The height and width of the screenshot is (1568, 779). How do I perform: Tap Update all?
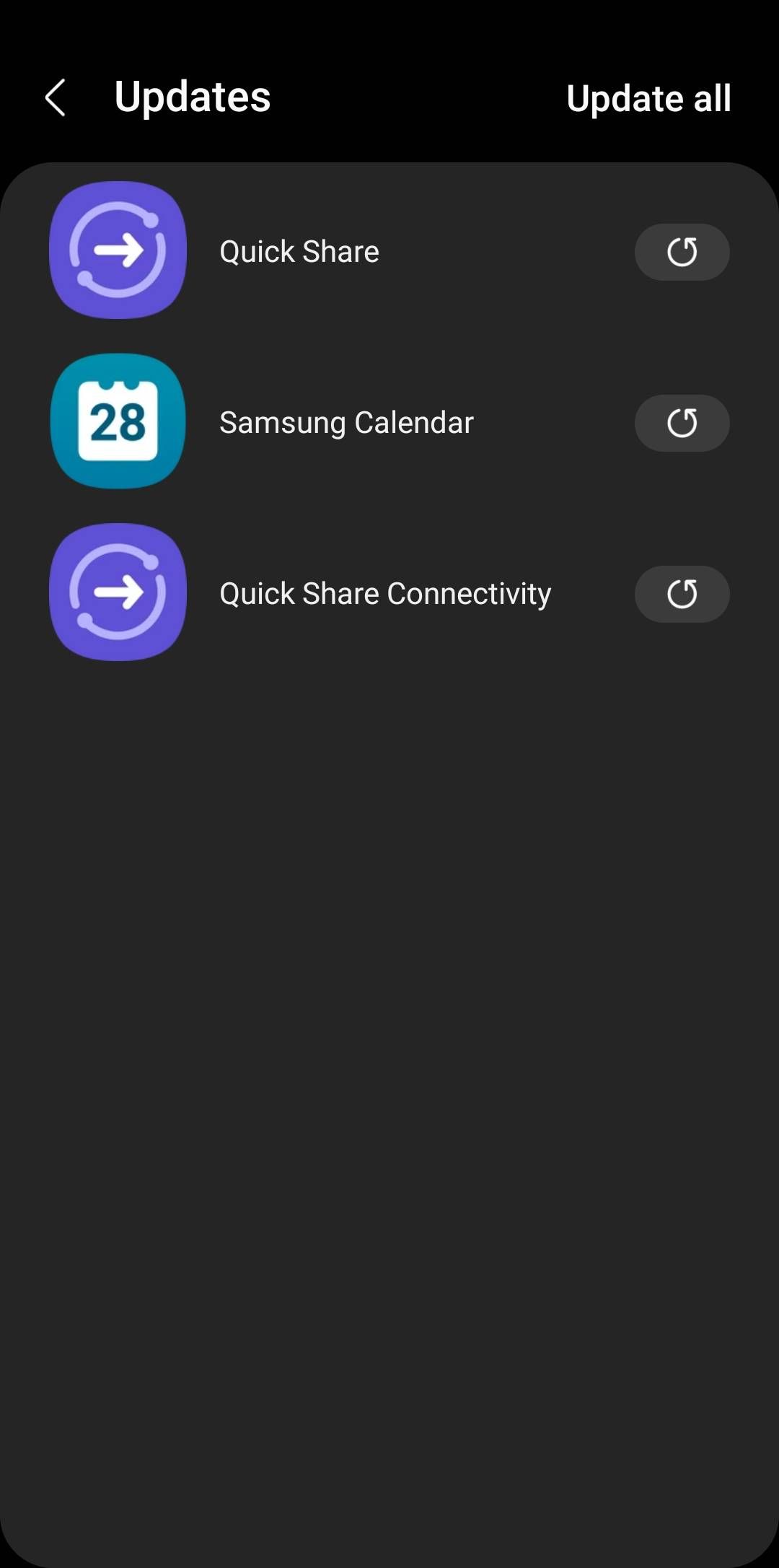(x=648, y=99)
